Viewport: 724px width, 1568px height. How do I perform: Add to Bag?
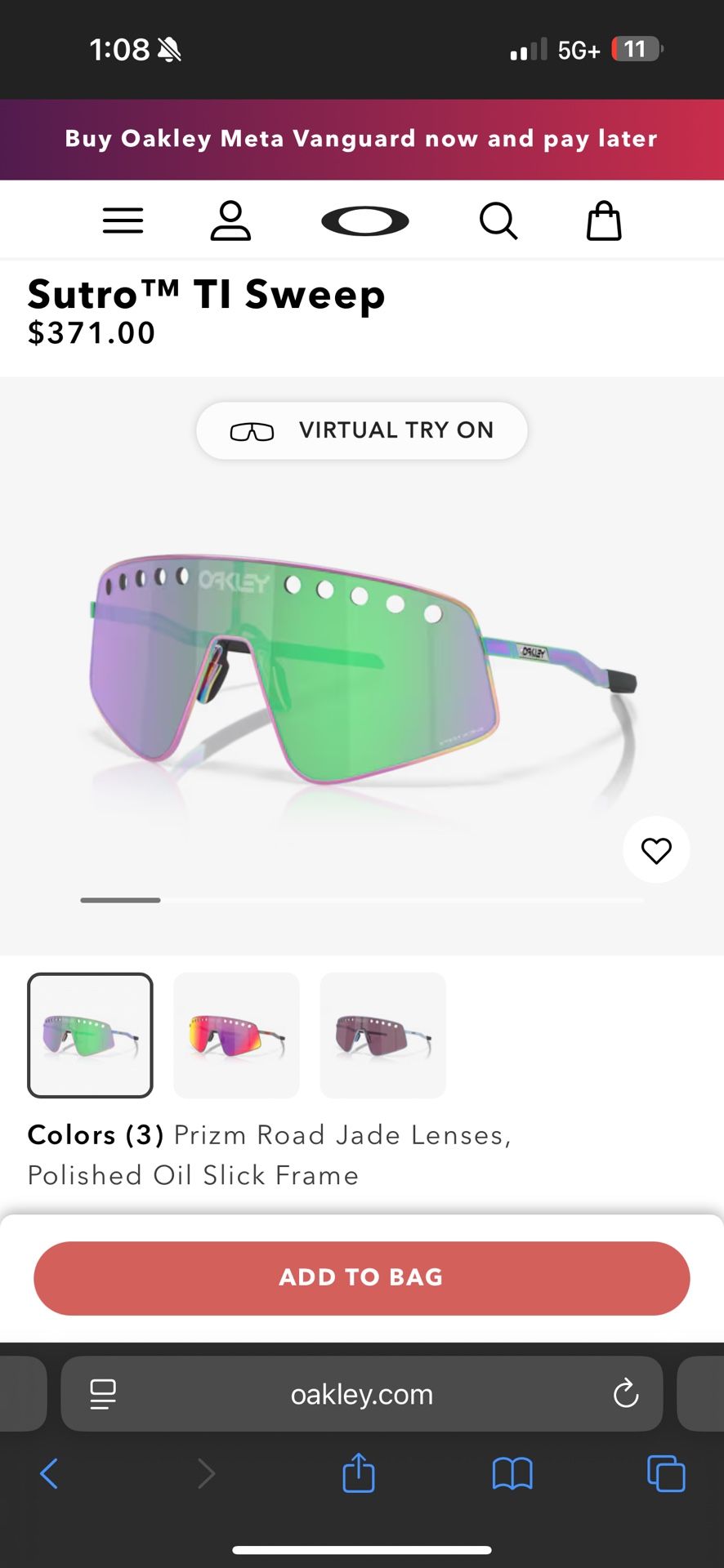pyautogui.click(x=361, y=1277)
